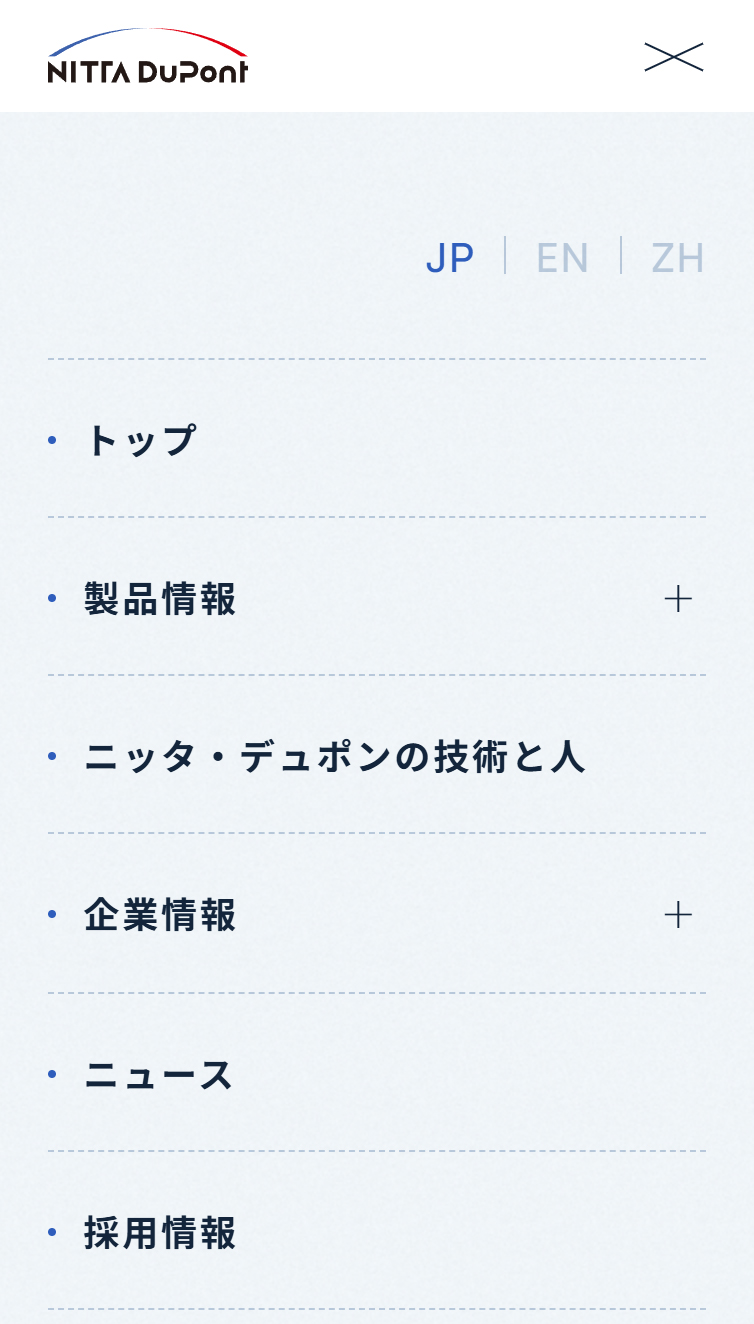
Task: Open the ニュース menu item
Action: coord(155,1075)
